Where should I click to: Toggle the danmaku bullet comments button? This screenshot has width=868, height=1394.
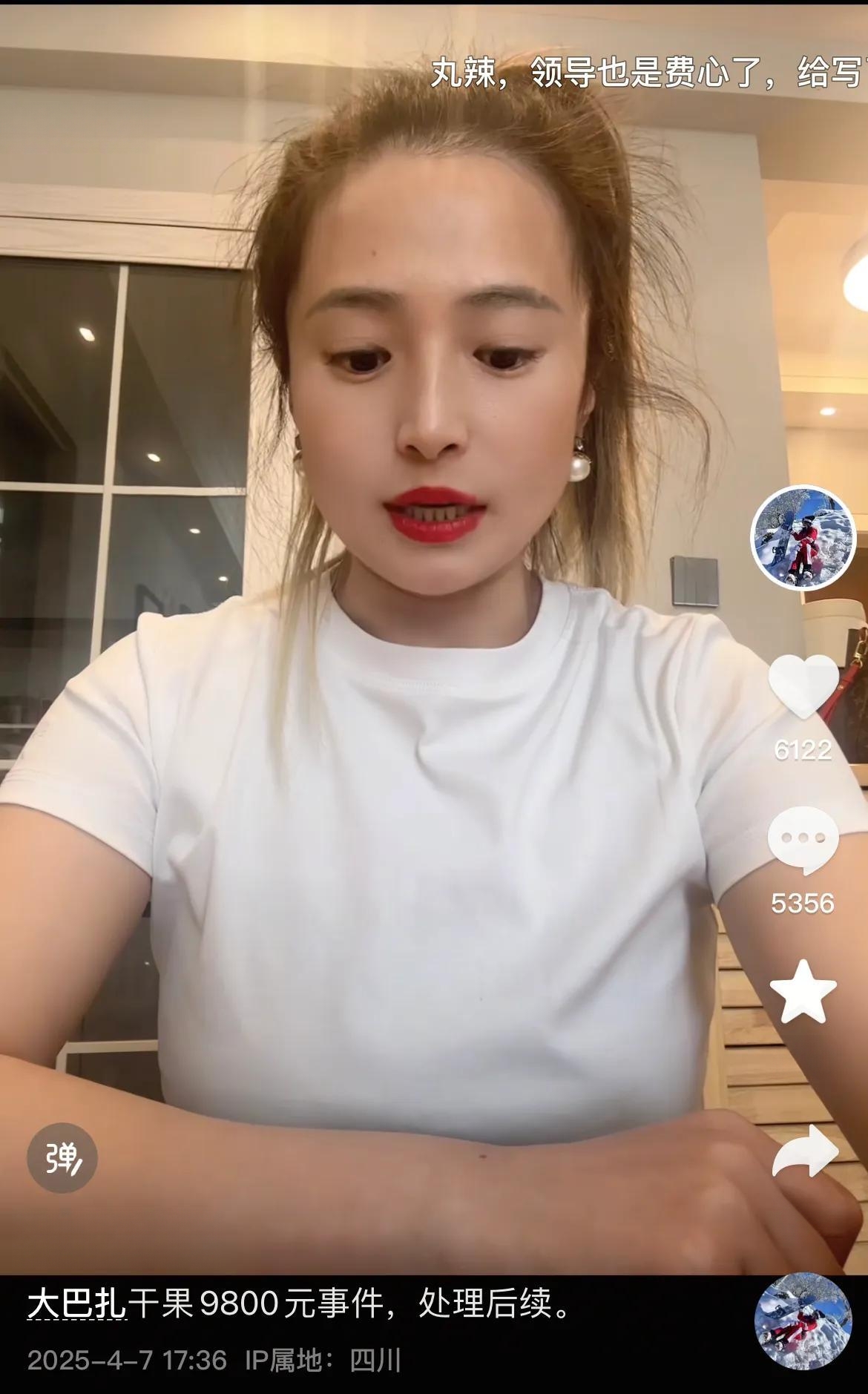coord(62,1157)
